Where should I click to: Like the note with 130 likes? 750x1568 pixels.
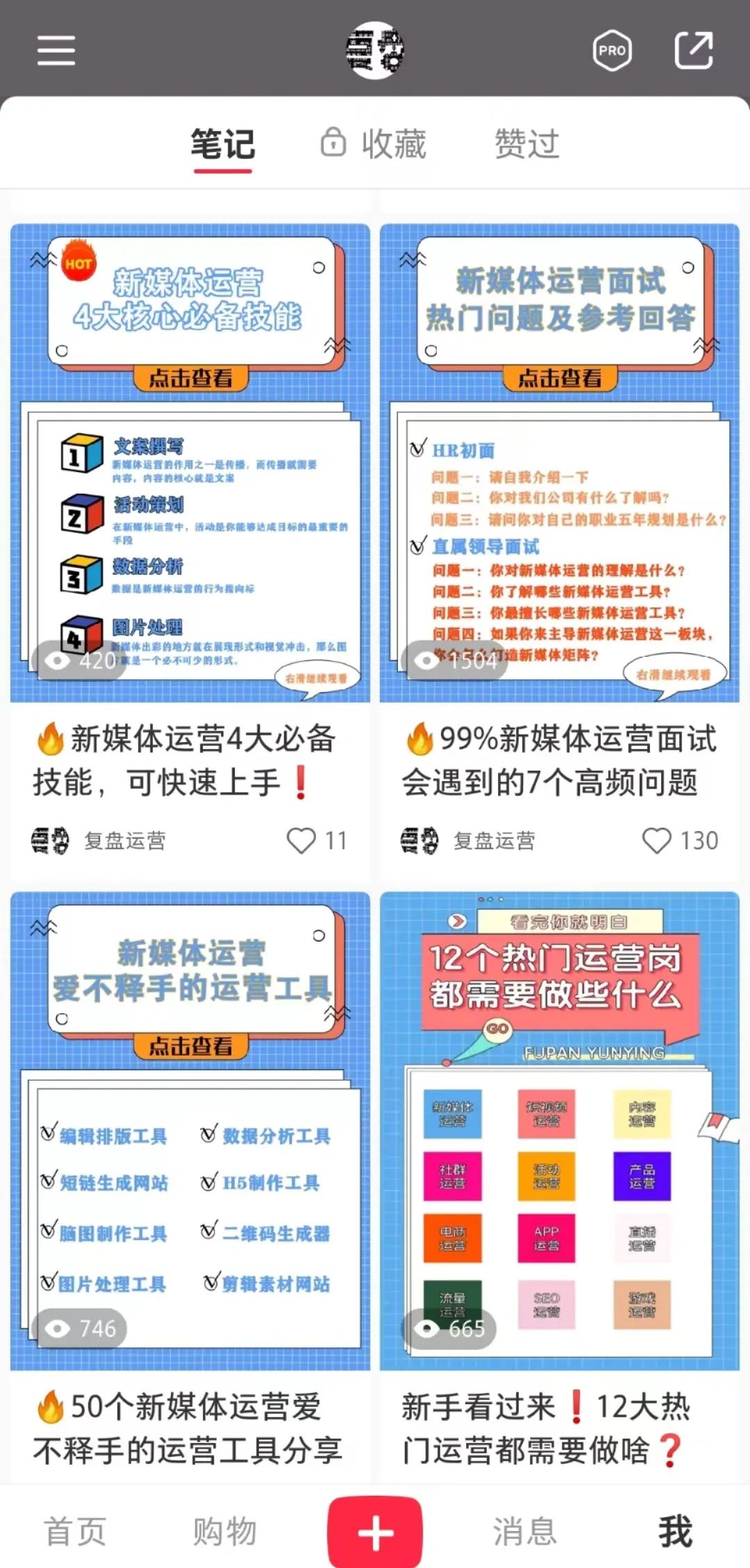point(656,841)
